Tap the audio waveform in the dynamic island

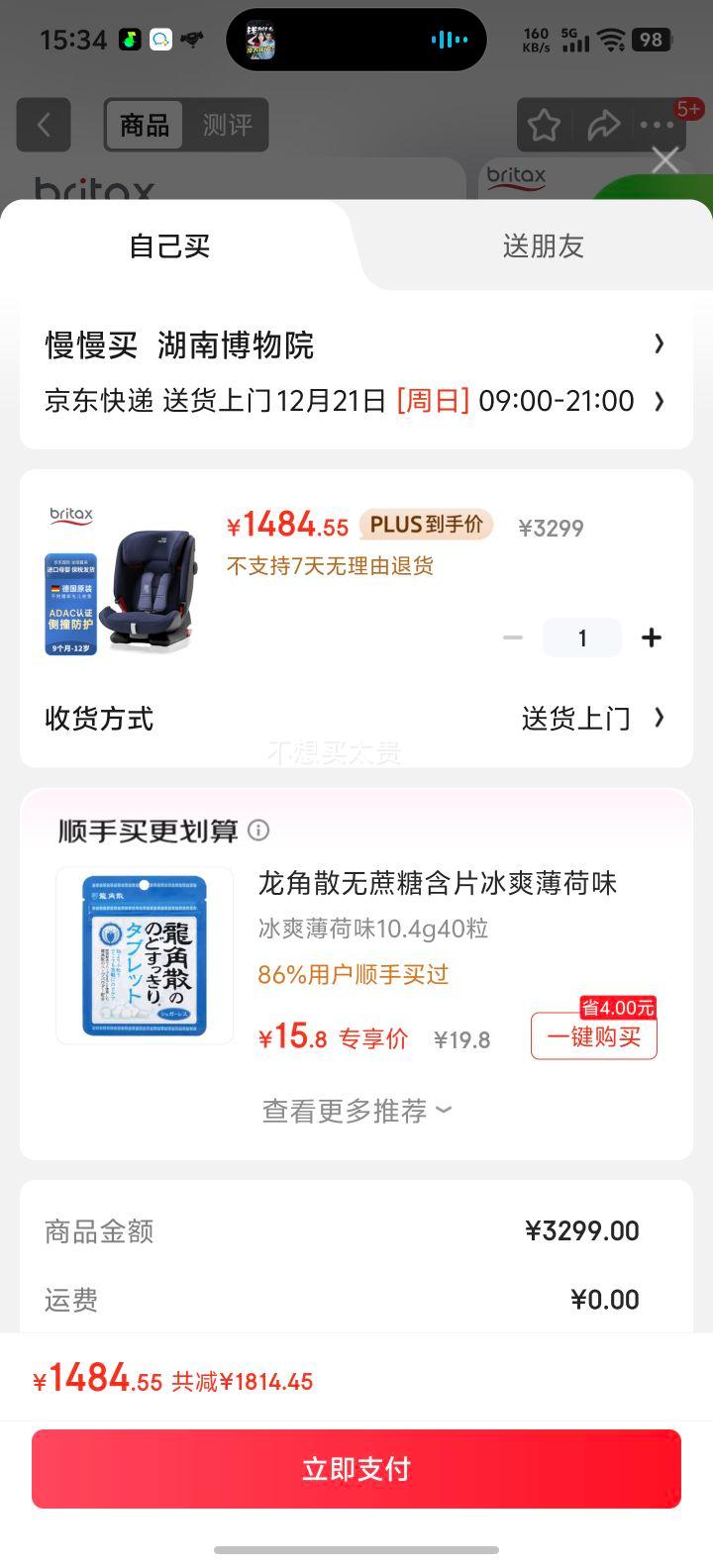[448, 40]
